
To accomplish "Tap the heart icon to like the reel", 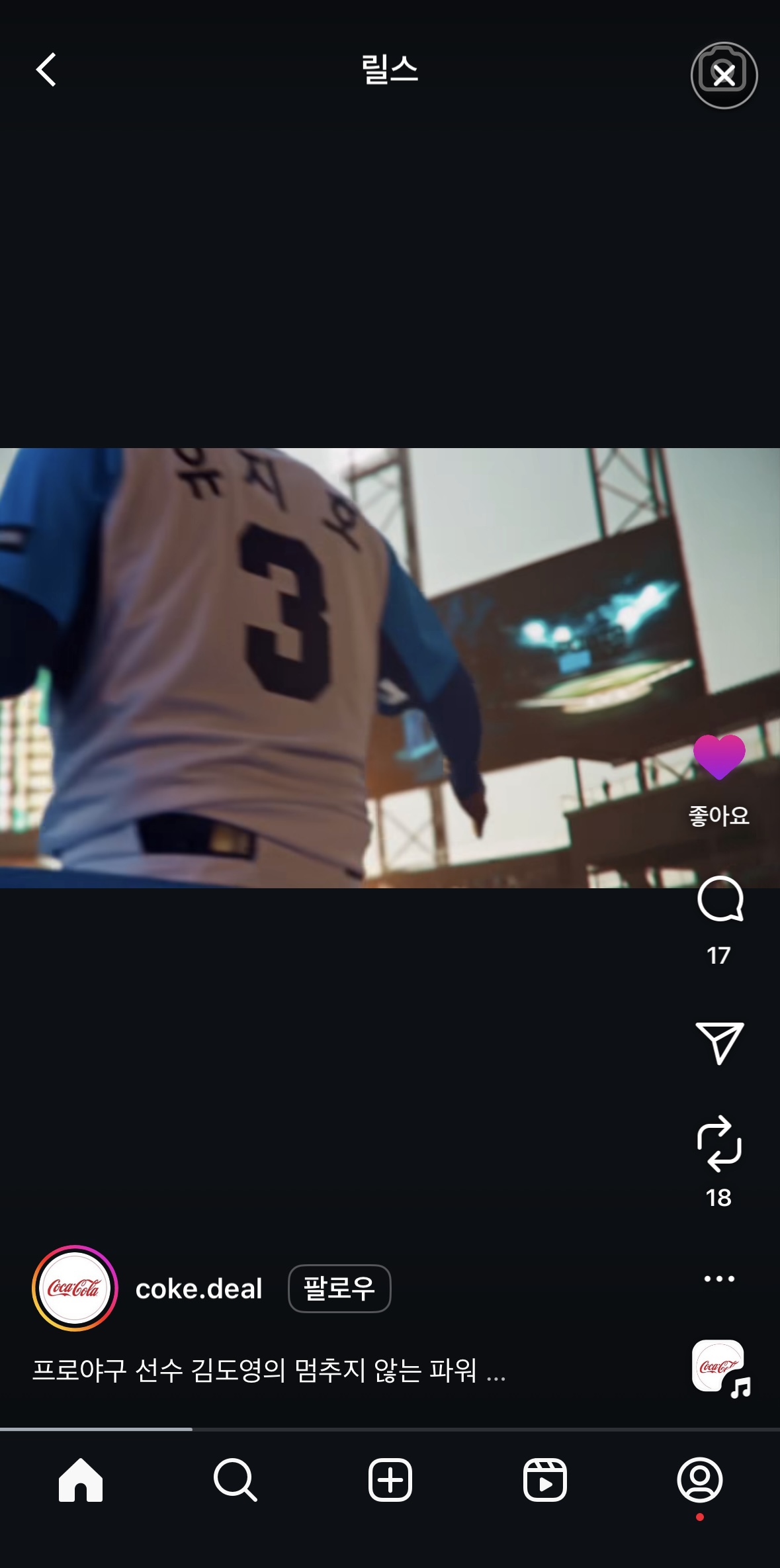I will pos(719,757).
